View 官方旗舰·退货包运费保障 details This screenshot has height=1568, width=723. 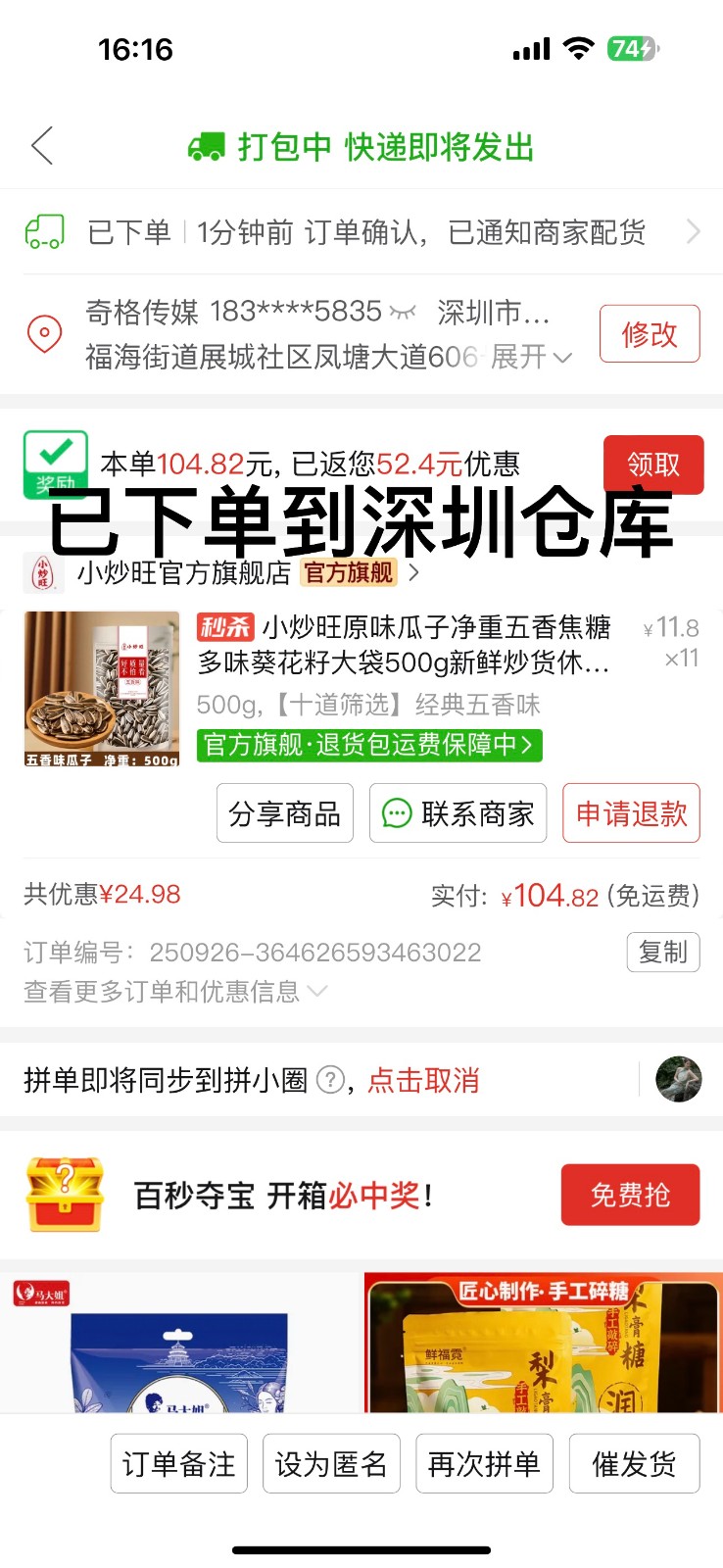(369, 745)
